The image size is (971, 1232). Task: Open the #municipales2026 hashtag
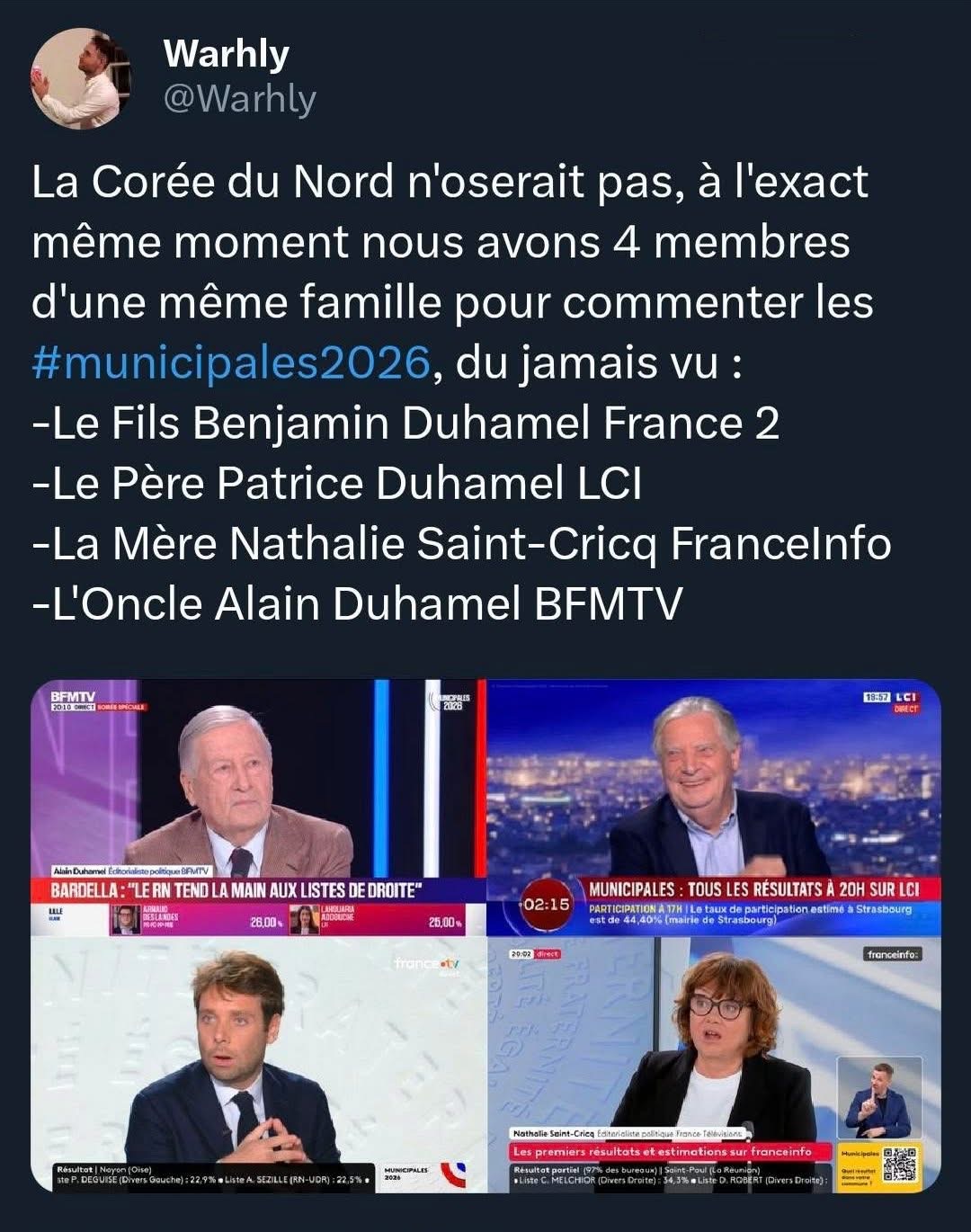(231, 362)
